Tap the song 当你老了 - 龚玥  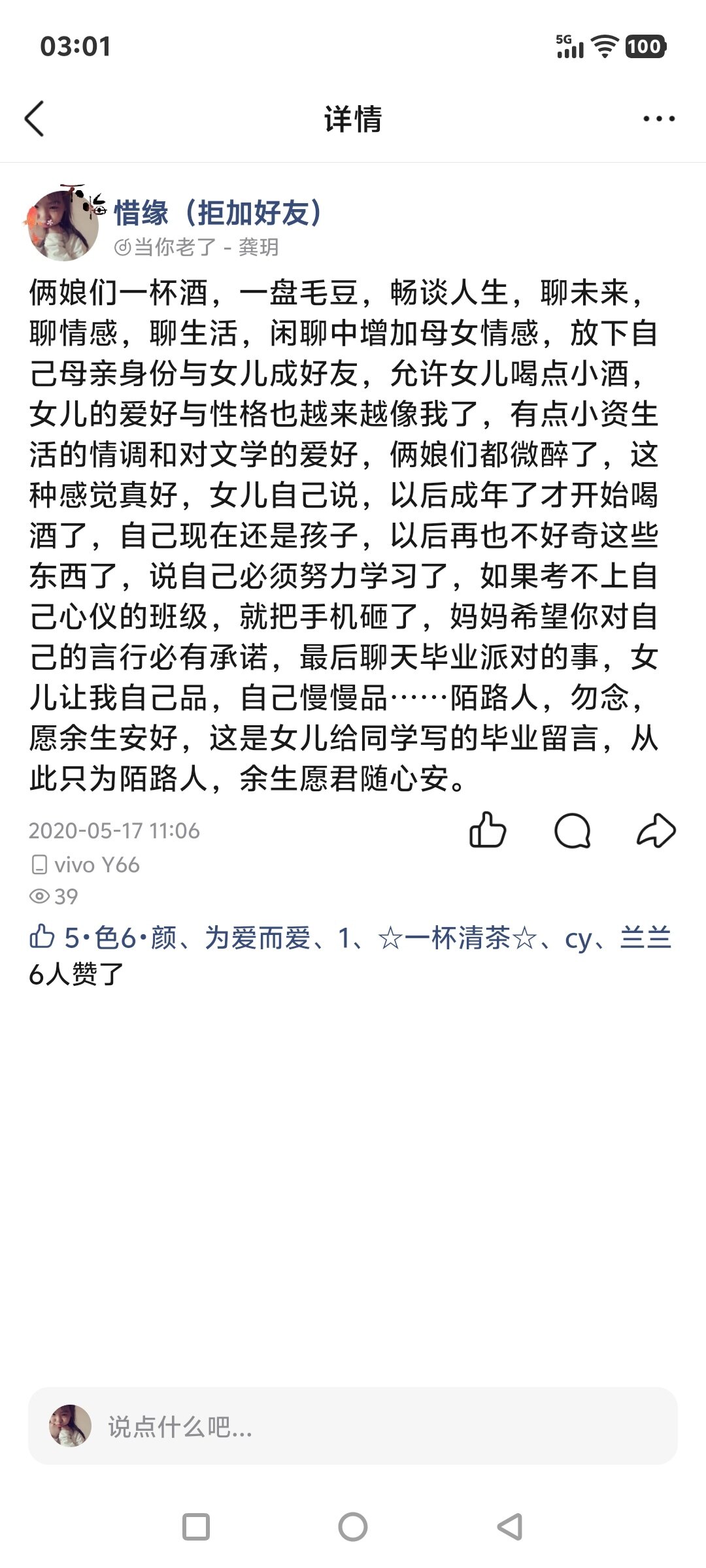click(x=197, y=247)
